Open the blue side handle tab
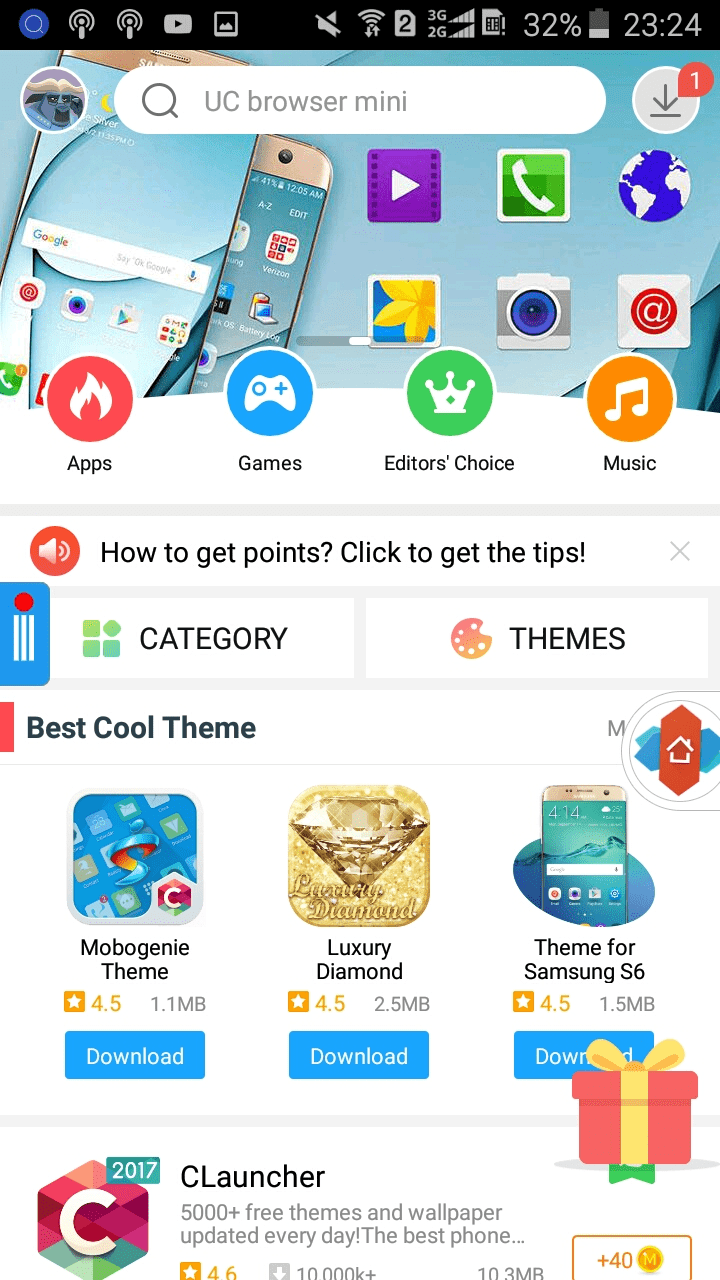 [24, 634]
